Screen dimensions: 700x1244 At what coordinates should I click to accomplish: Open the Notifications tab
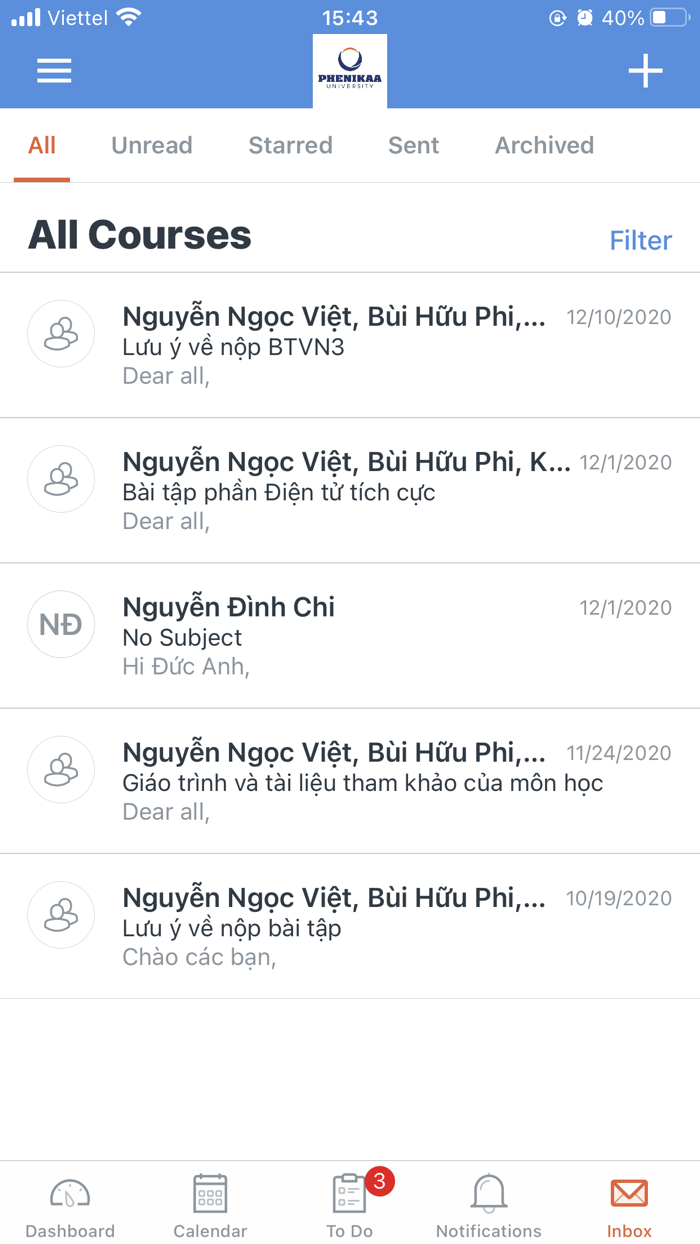489,1206
